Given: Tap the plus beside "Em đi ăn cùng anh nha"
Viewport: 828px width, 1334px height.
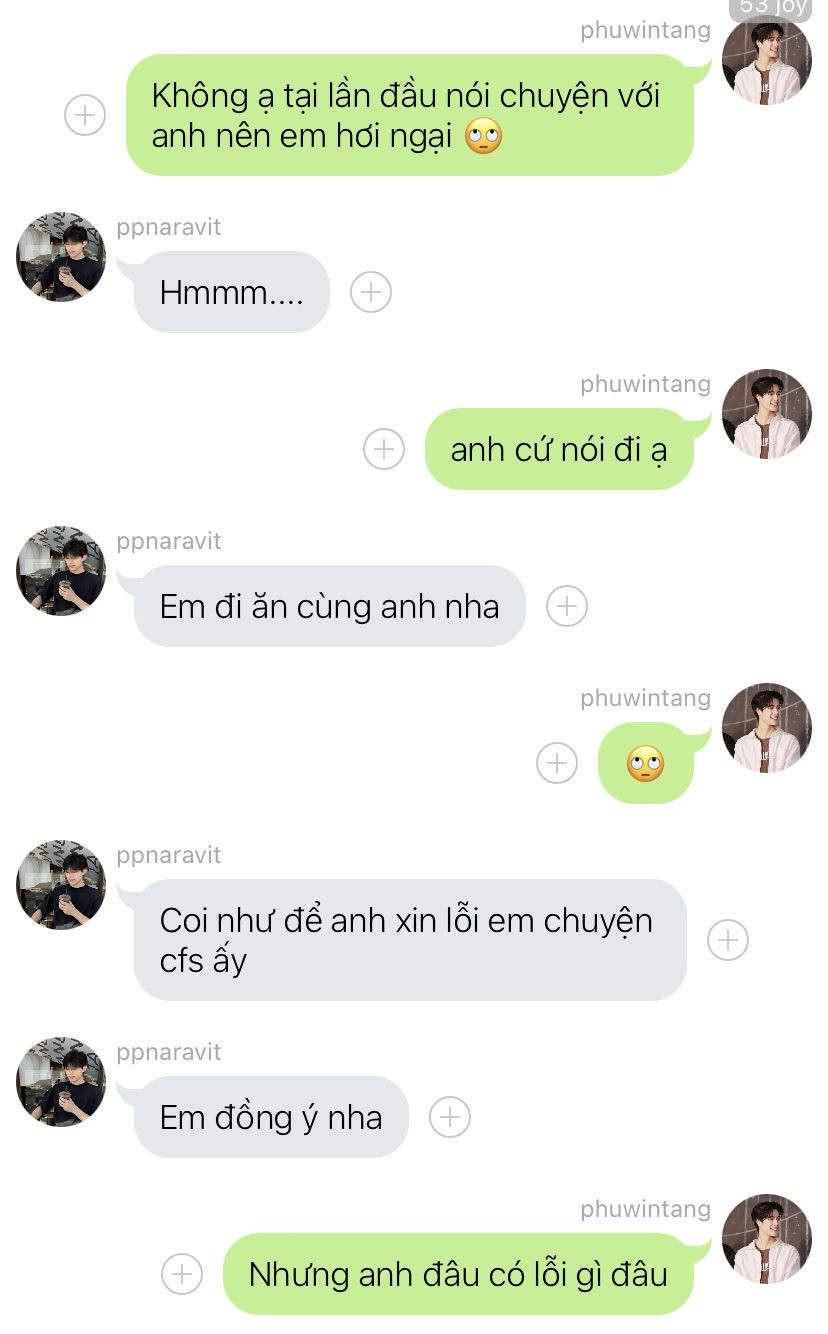Looking at the screenshot, I should 567,606.
